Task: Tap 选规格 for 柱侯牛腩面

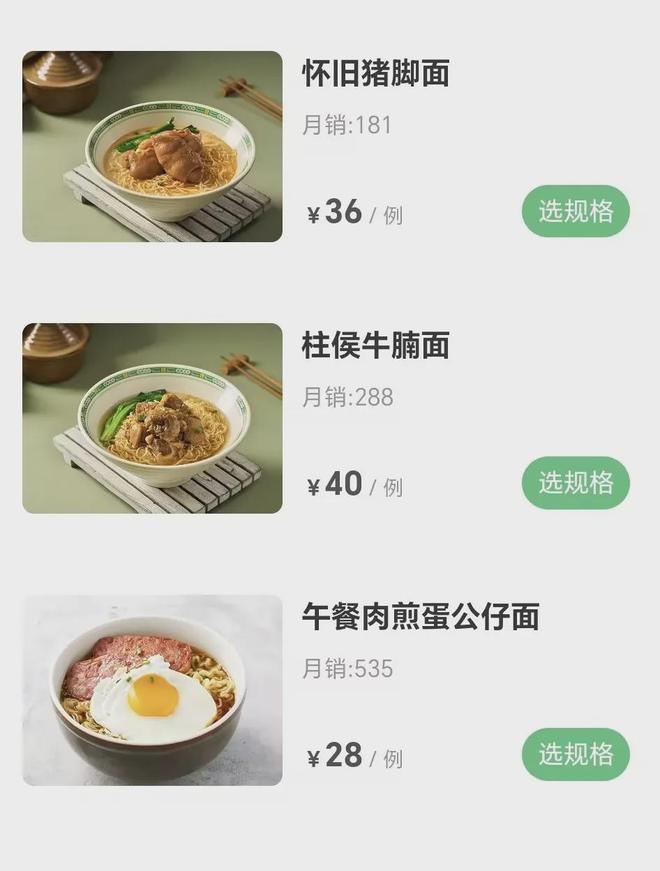Action: point(575,483)
